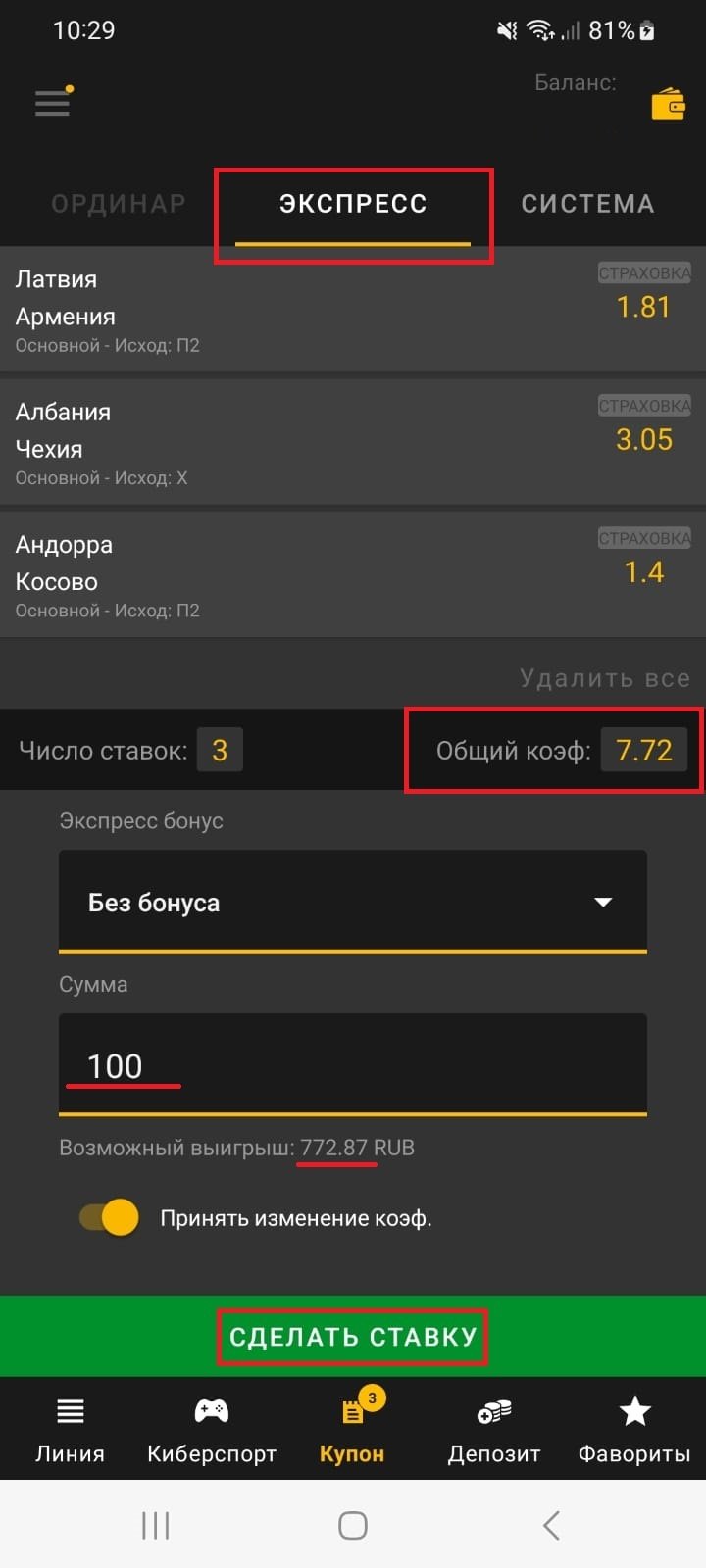This screenshot has width=706, height=1568.
Task: Open the Купон tab
Action: click(x=352, y=1430)
